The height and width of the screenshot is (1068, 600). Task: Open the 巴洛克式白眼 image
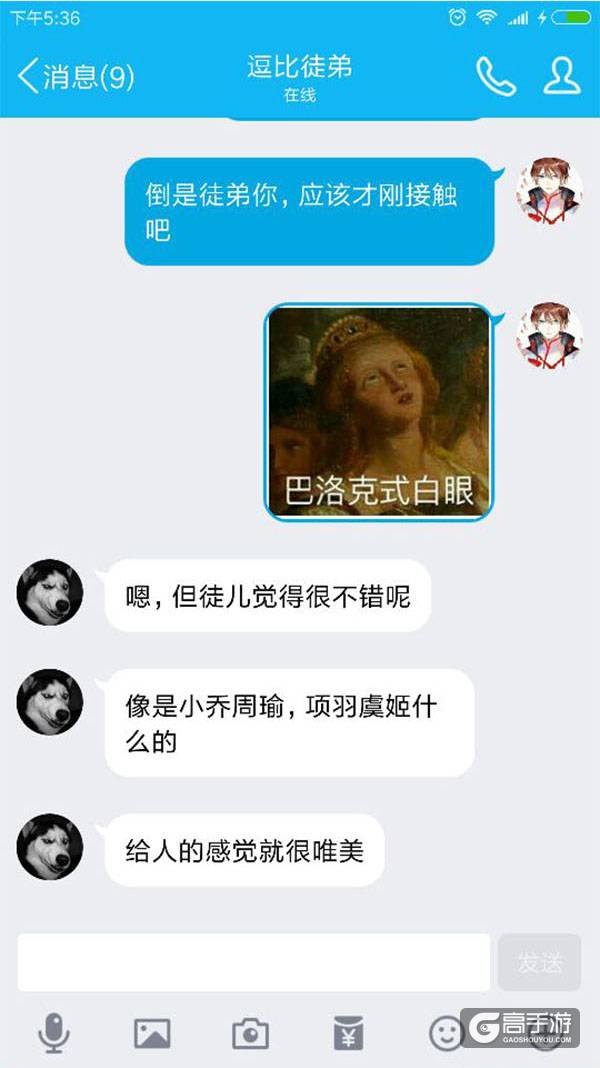click(379, 413)
